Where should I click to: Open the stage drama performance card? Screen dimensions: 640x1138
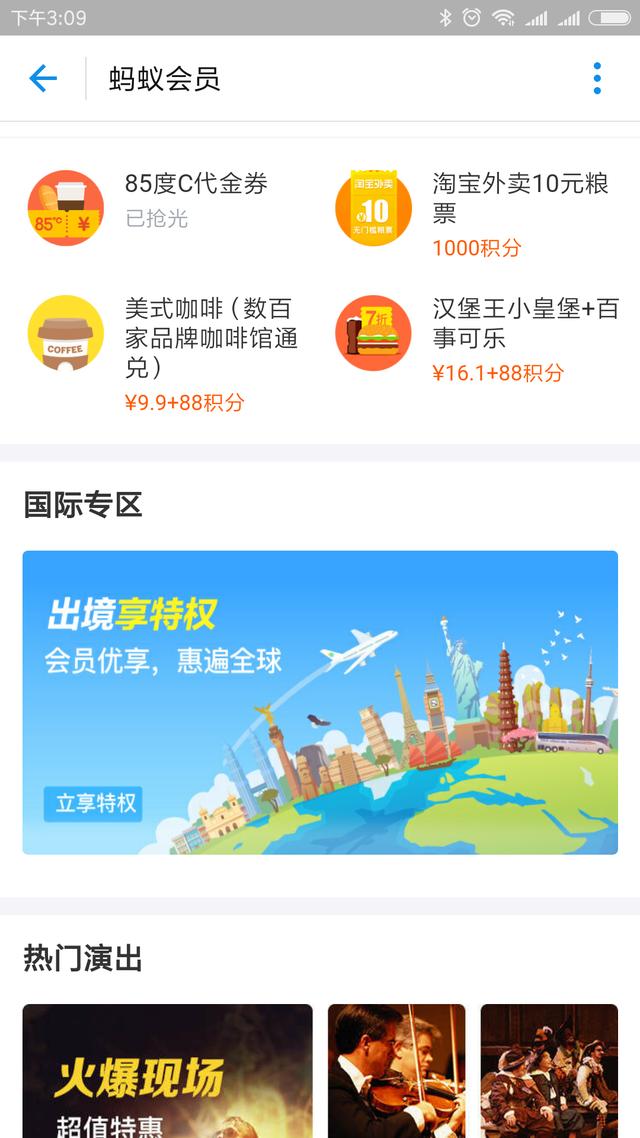pos(549,1070)
